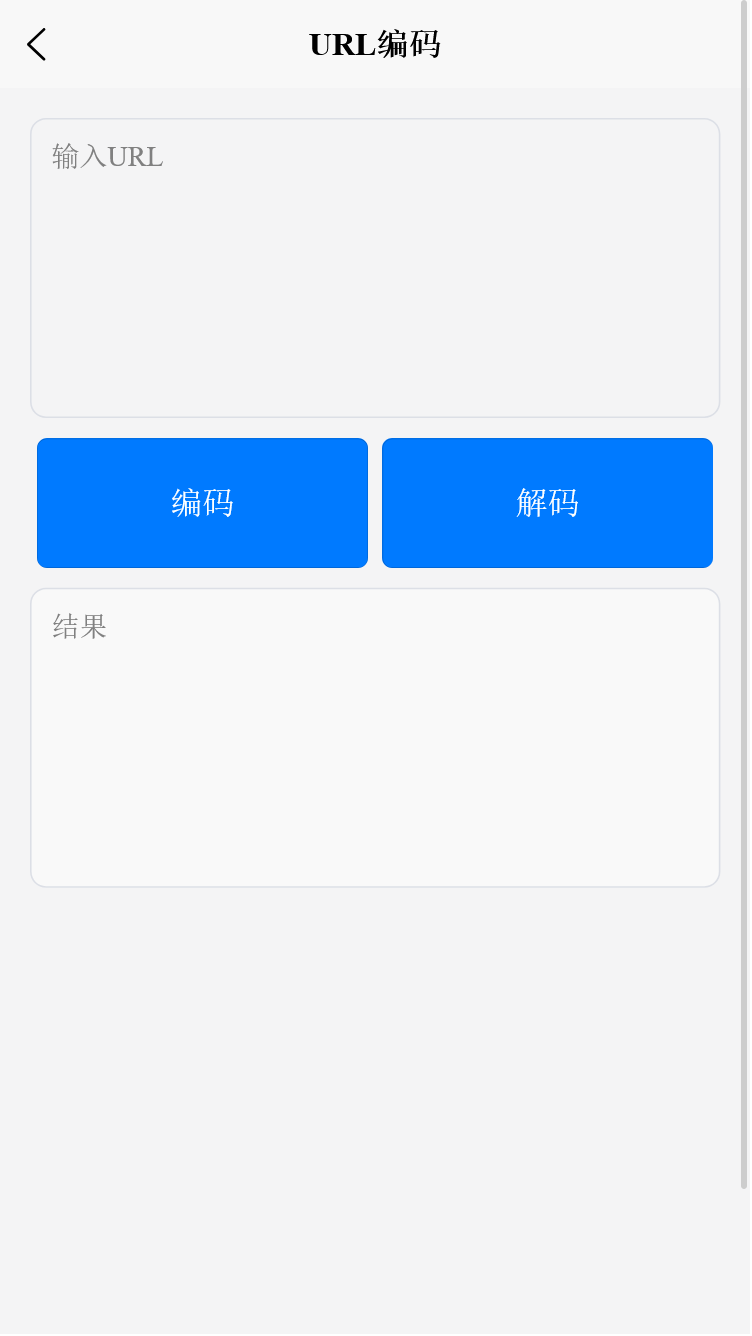Return to previous screen via back icon

(x=36, y=44)
